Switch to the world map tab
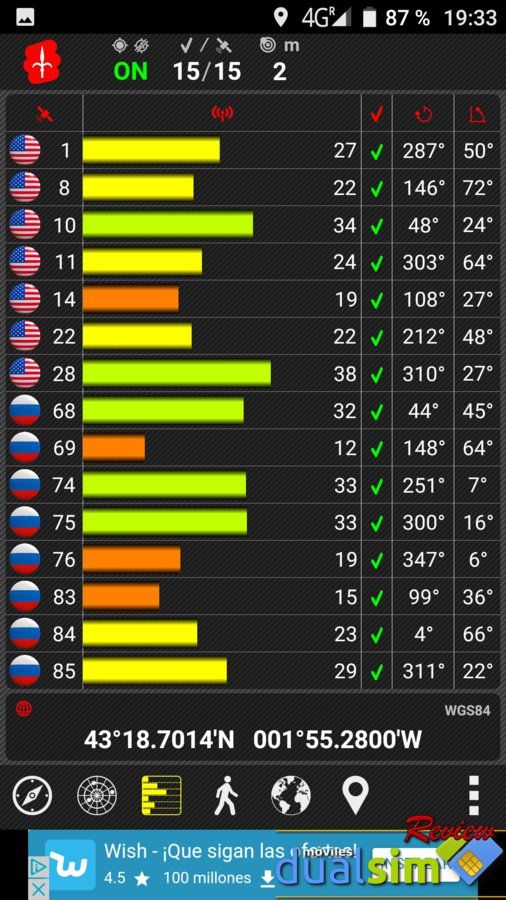Image resolution: width=506 pixels, height=900 pixels. click(x=291, y=796)
